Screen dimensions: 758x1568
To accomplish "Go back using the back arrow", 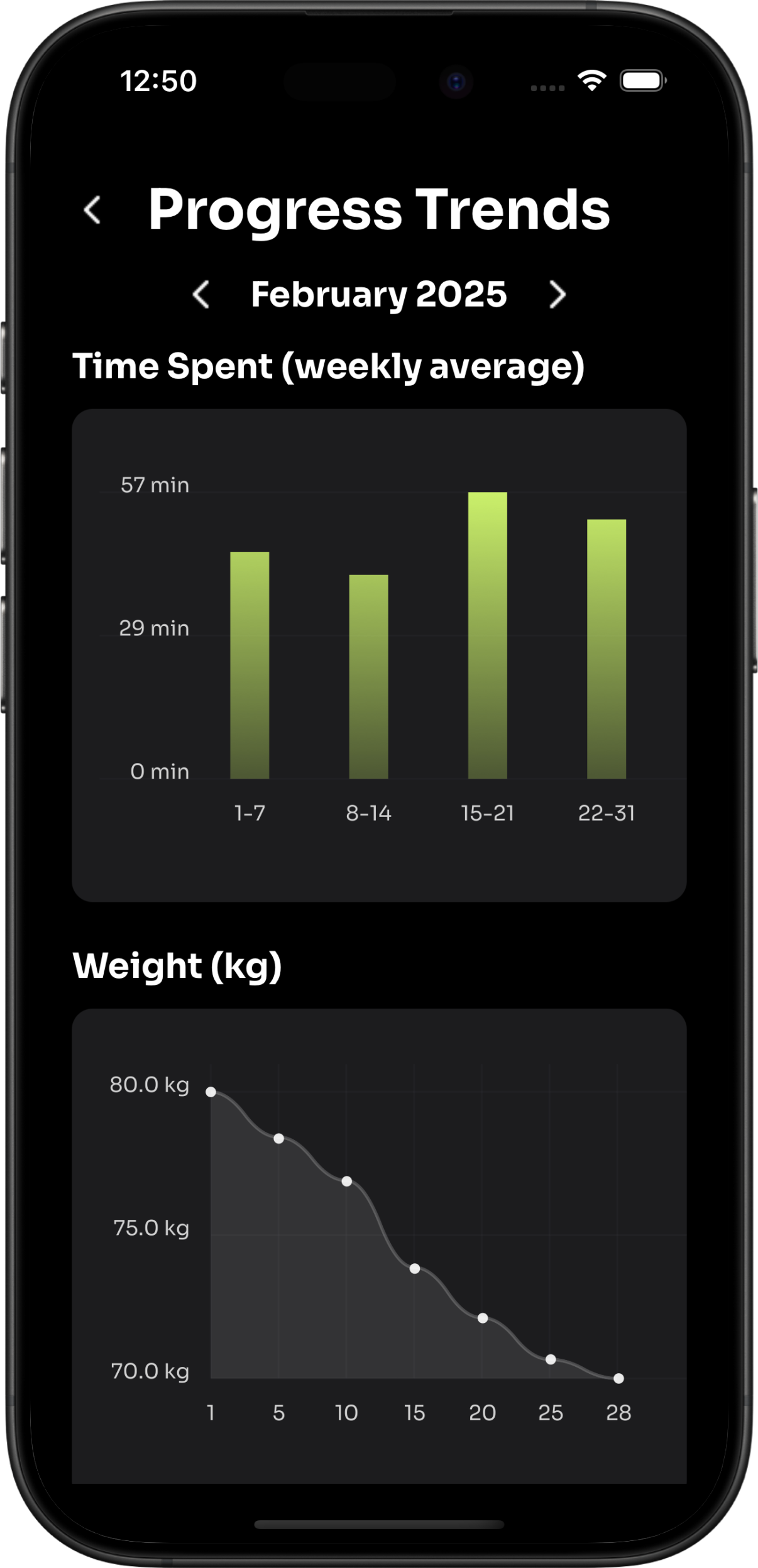I will [92, 211].
